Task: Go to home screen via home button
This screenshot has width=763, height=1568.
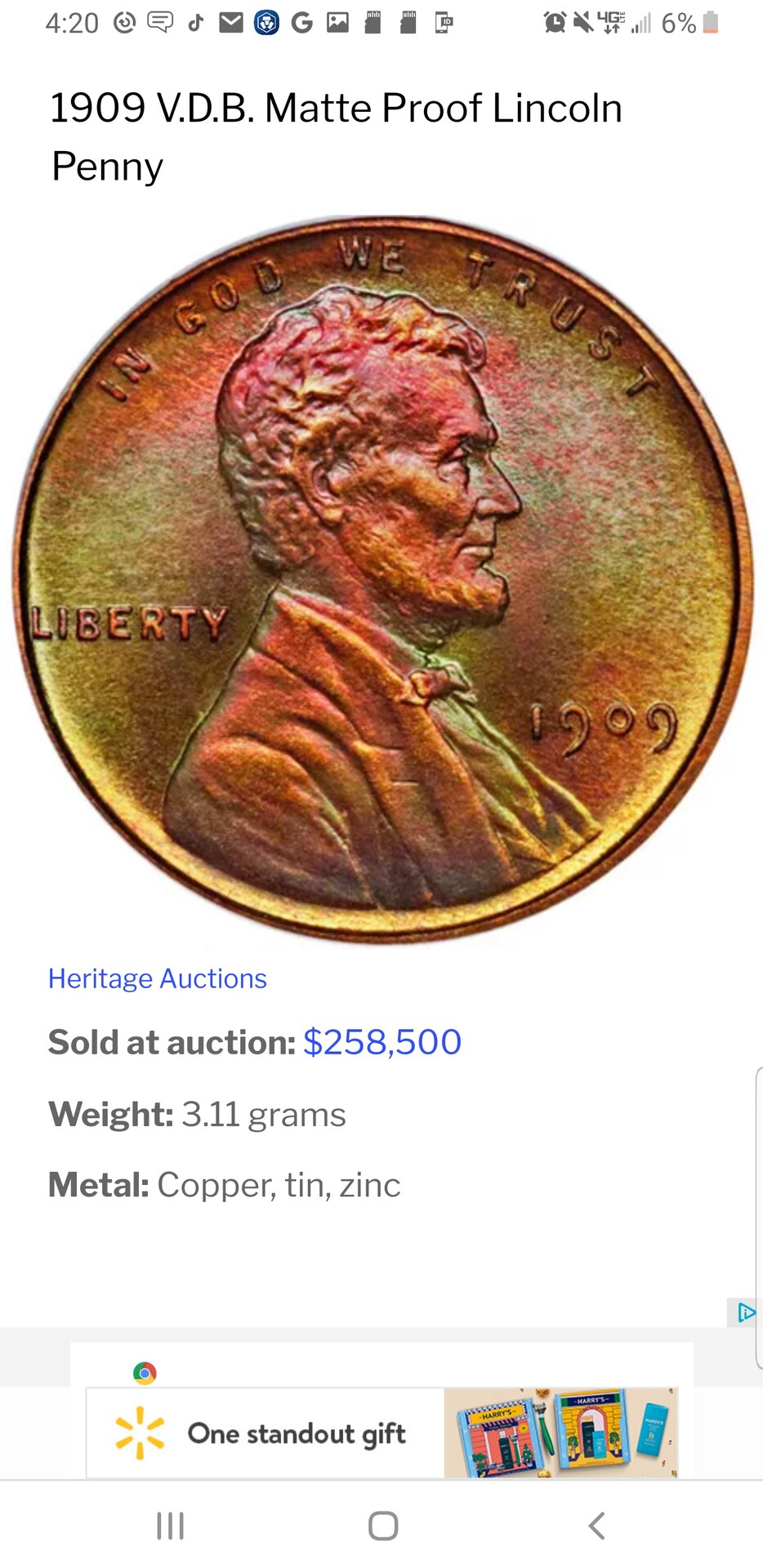Action: coord(383,1525)
